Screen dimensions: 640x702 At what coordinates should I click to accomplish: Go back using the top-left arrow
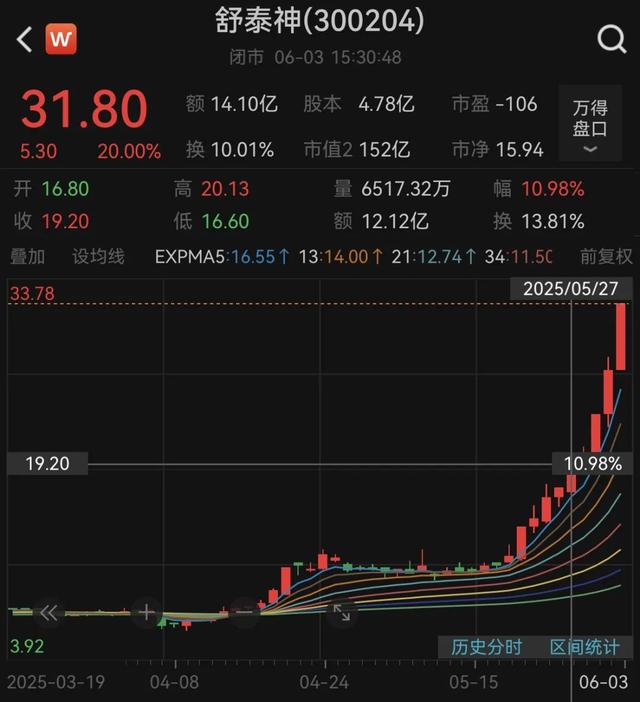pyautogui.click(x=25, y=39)
